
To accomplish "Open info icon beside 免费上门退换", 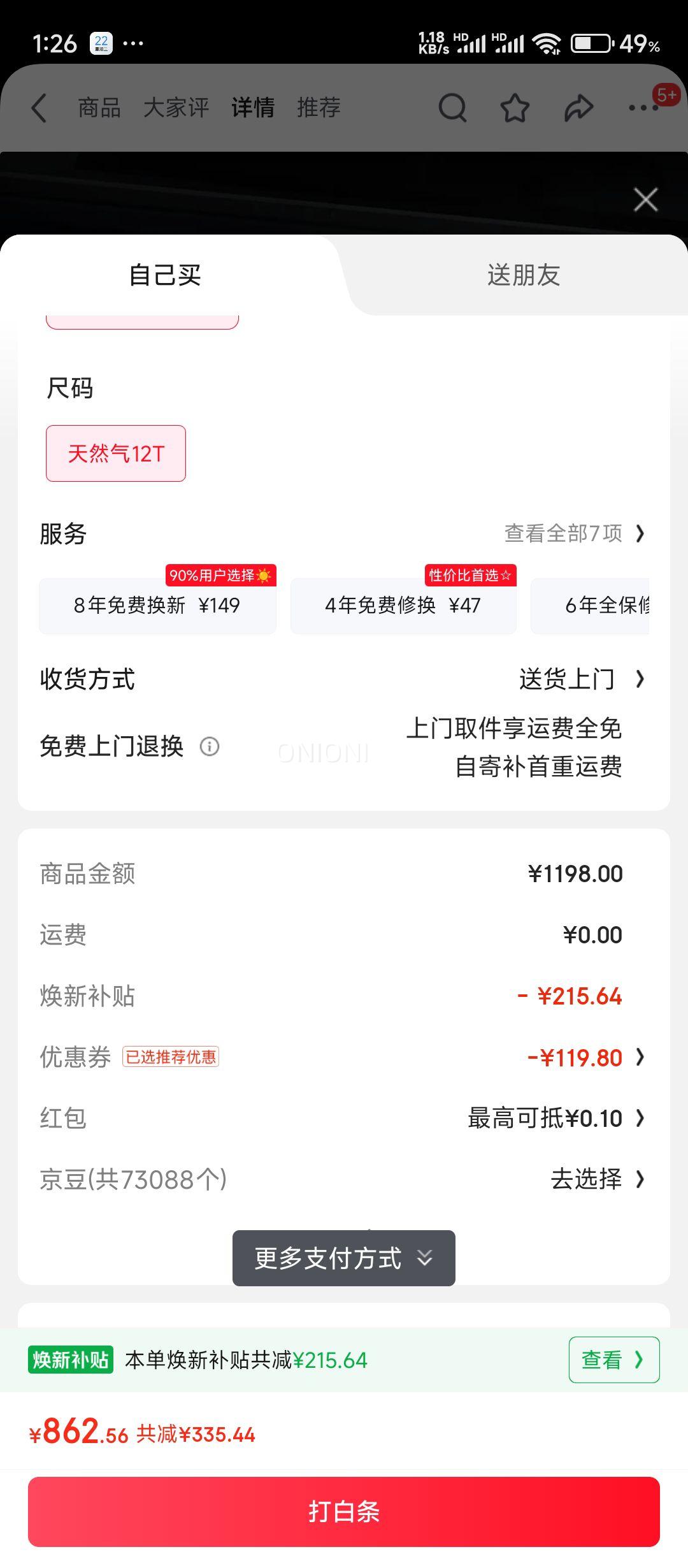I will pyautogui.click(x=210, y=746).
